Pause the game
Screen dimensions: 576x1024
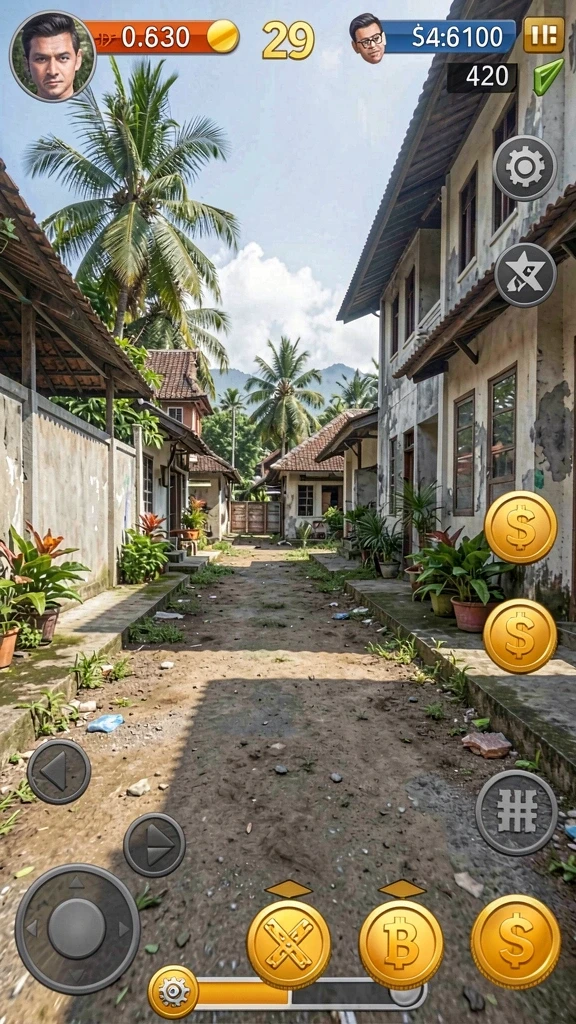[543, 35]
